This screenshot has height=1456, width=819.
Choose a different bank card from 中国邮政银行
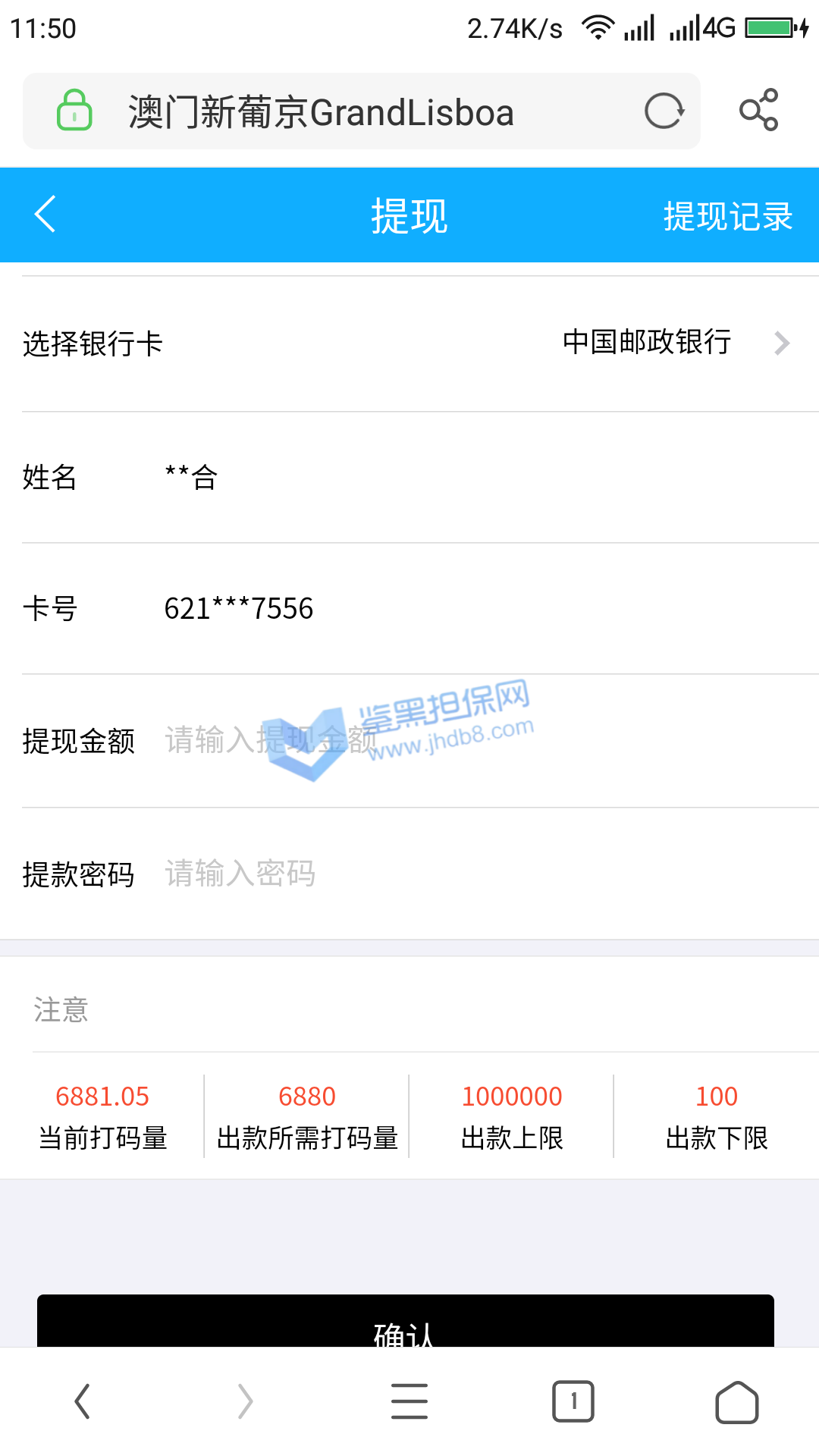click(675, 343)
